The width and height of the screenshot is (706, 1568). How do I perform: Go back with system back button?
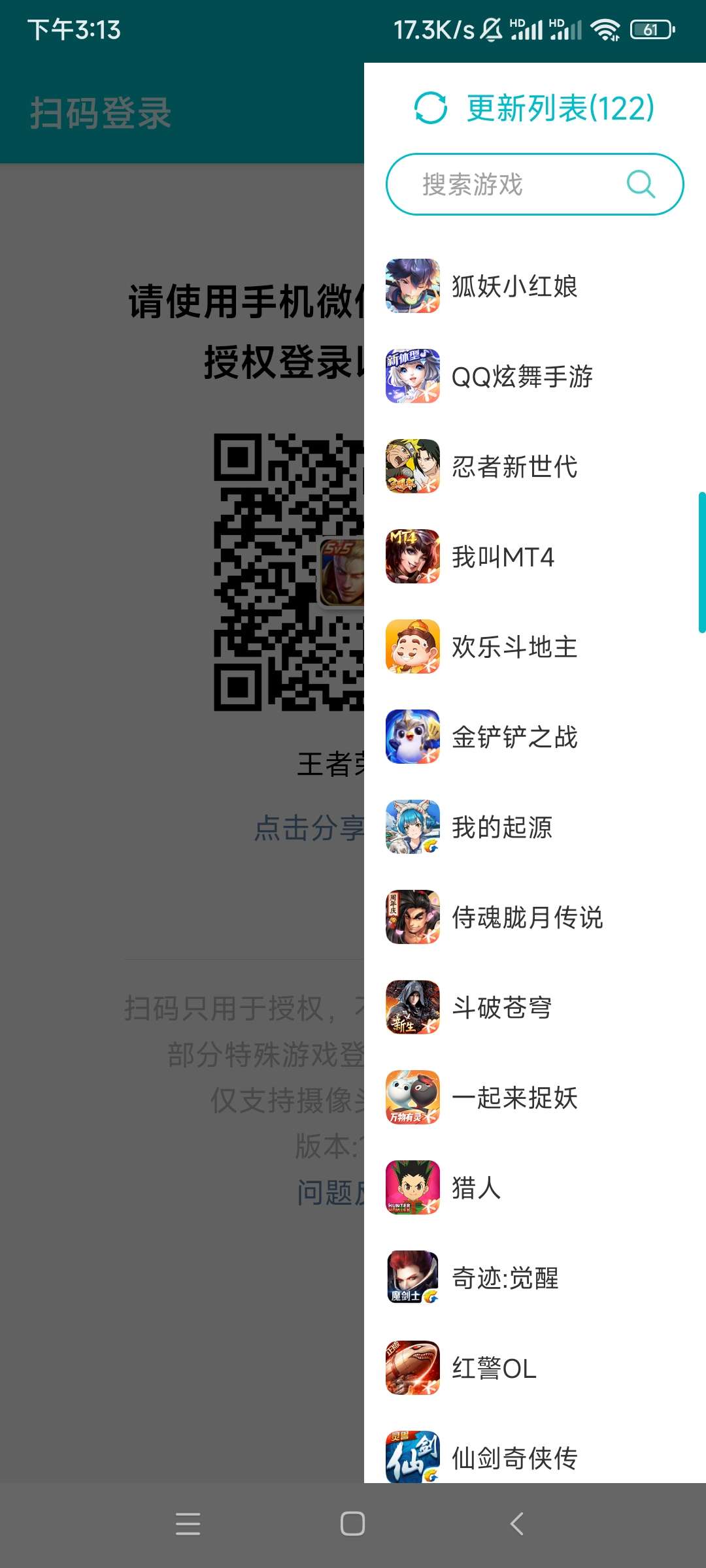pyautogui.click(x=516, y=1524)
